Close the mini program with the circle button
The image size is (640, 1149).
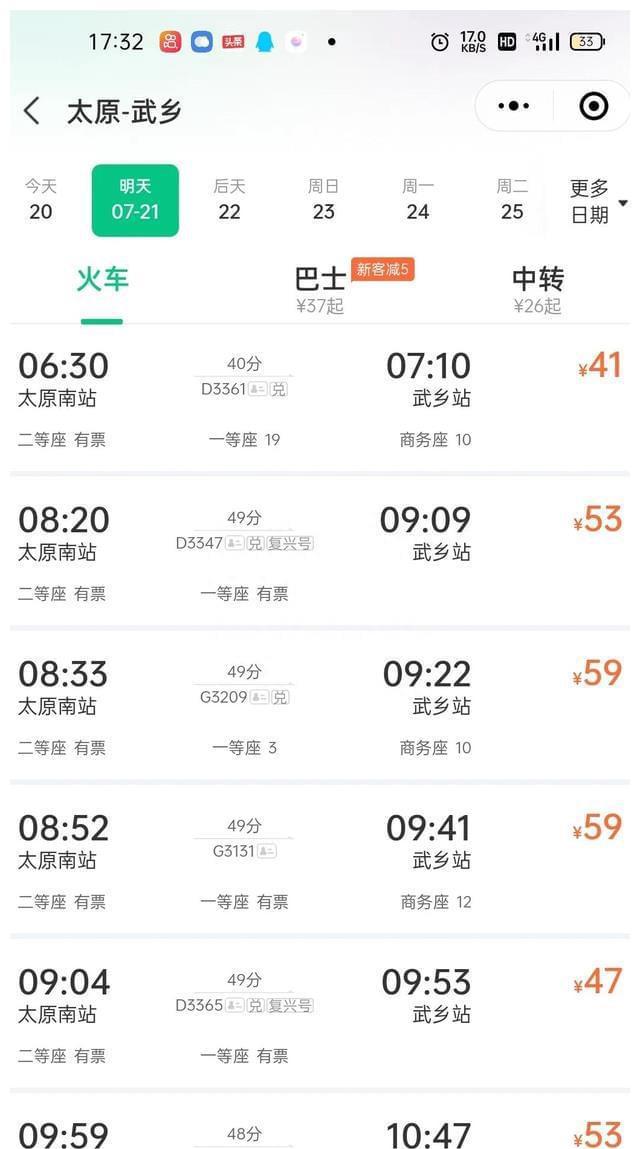[x=593, y=106]
